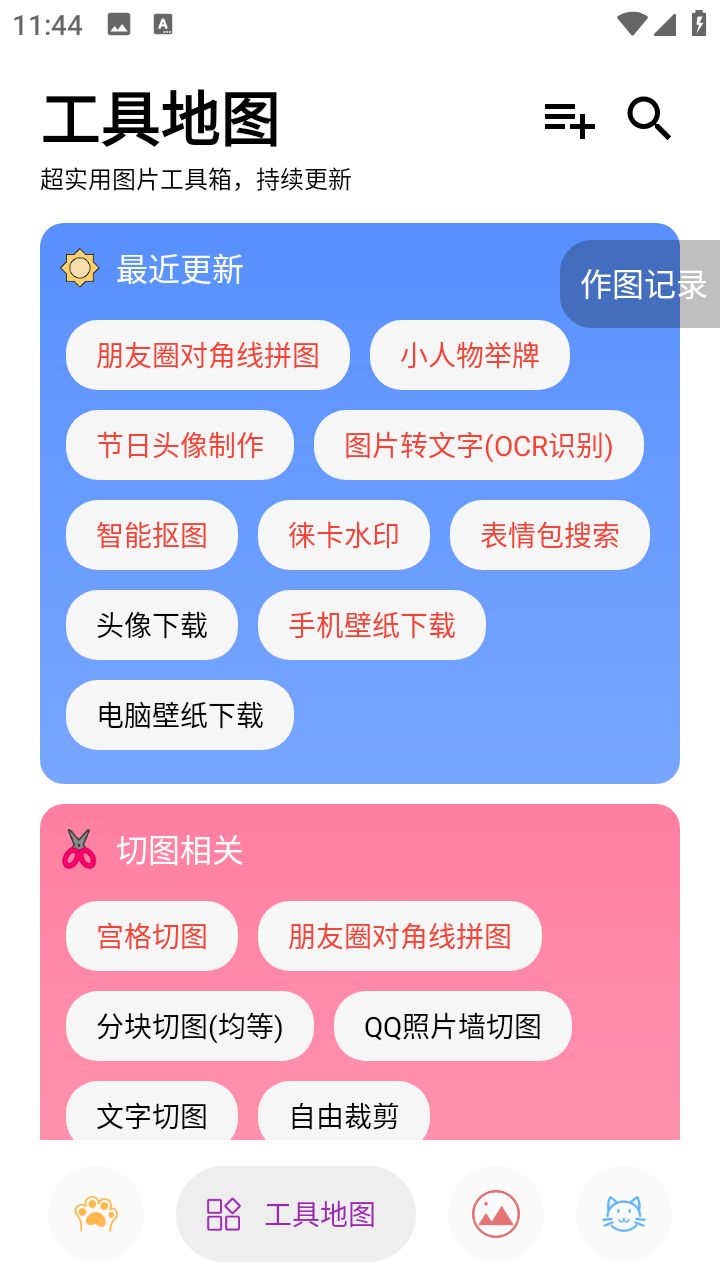Viewport: 720px width, 1280px height.
Task: Go to the cat face tab
Action: coord(624,1214)
